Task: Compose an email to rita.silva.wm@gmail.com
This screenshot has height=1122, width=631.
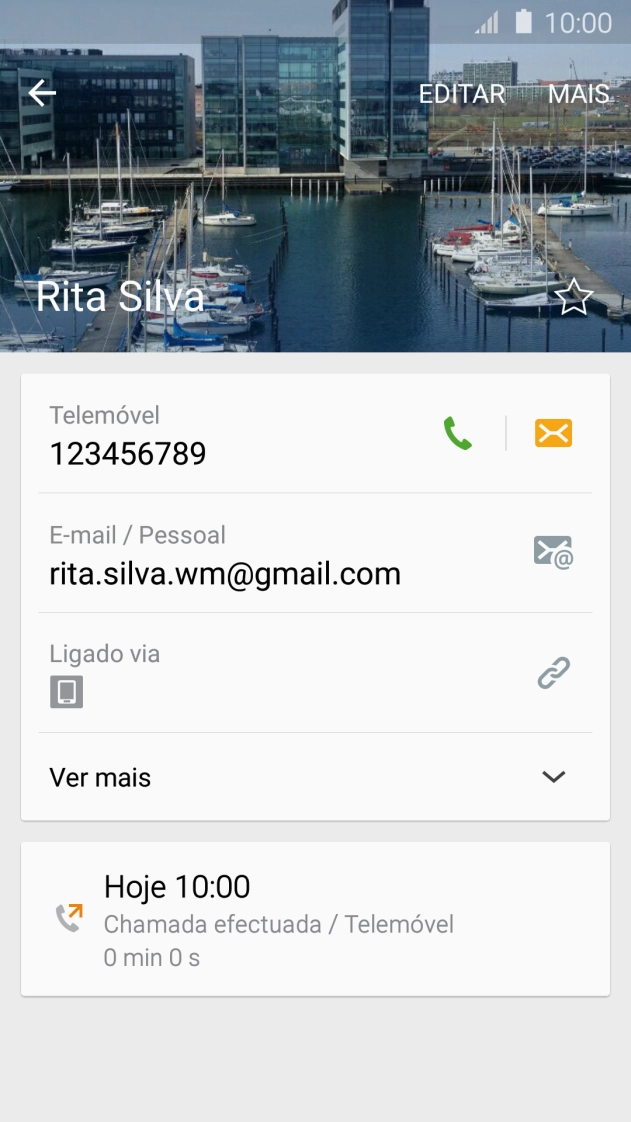Action: tap(553, 553)
